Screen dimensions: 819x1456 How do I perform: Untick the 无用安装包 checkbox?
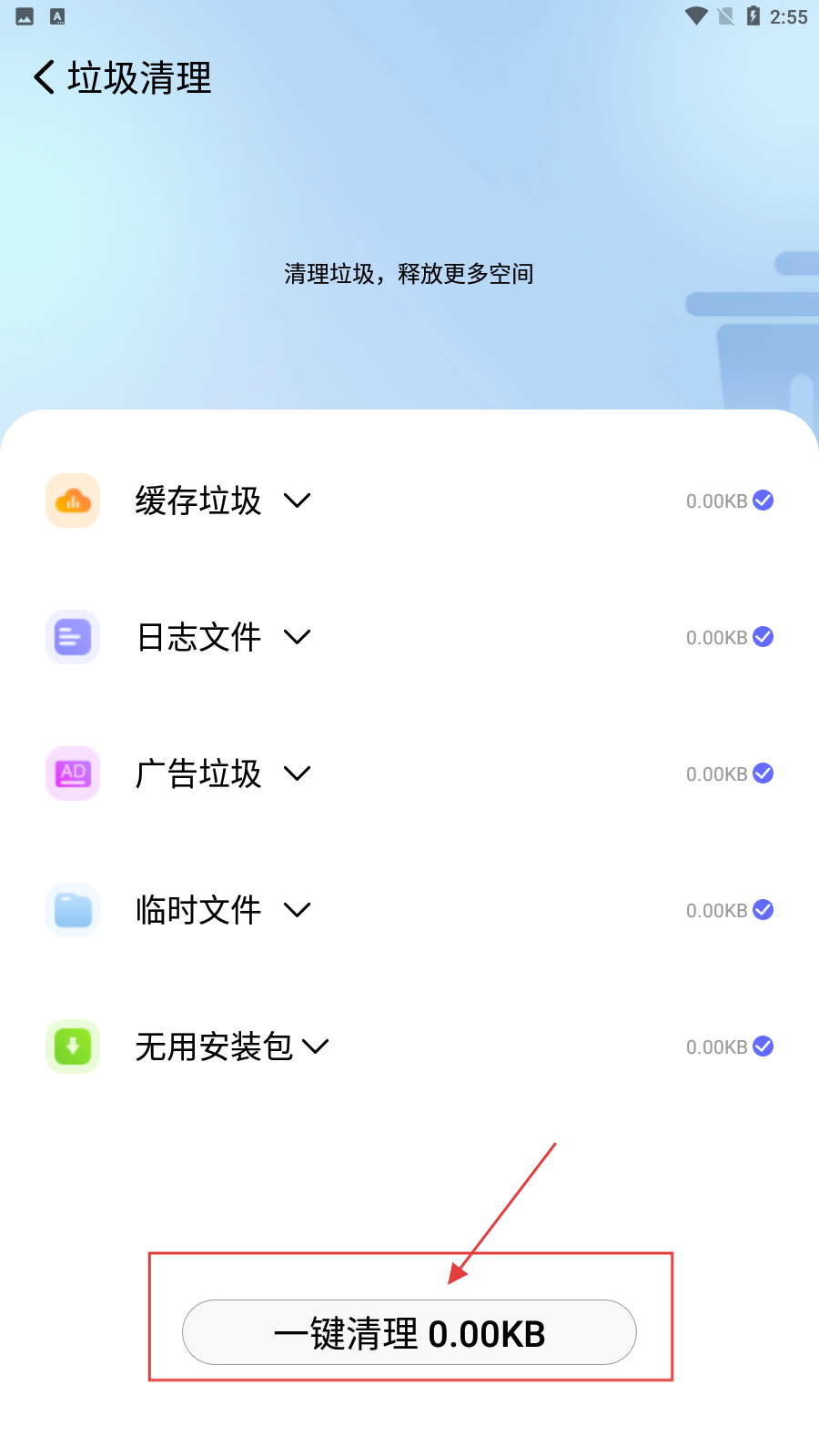(763, 1046)
